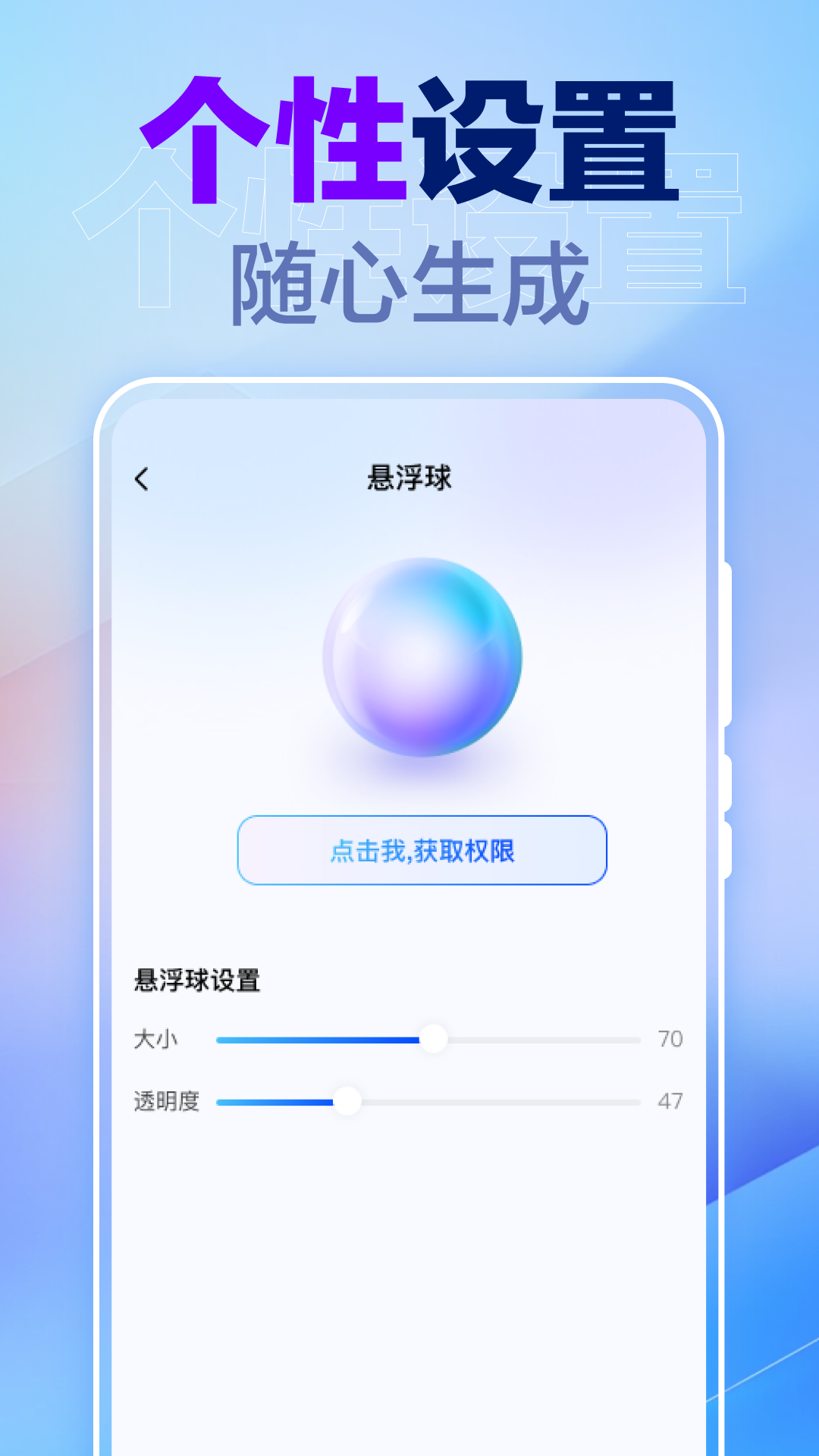This screenshot has height=1456, width=819.
Task: Tap the filled track of 大小 slider
Action: 318,1039
